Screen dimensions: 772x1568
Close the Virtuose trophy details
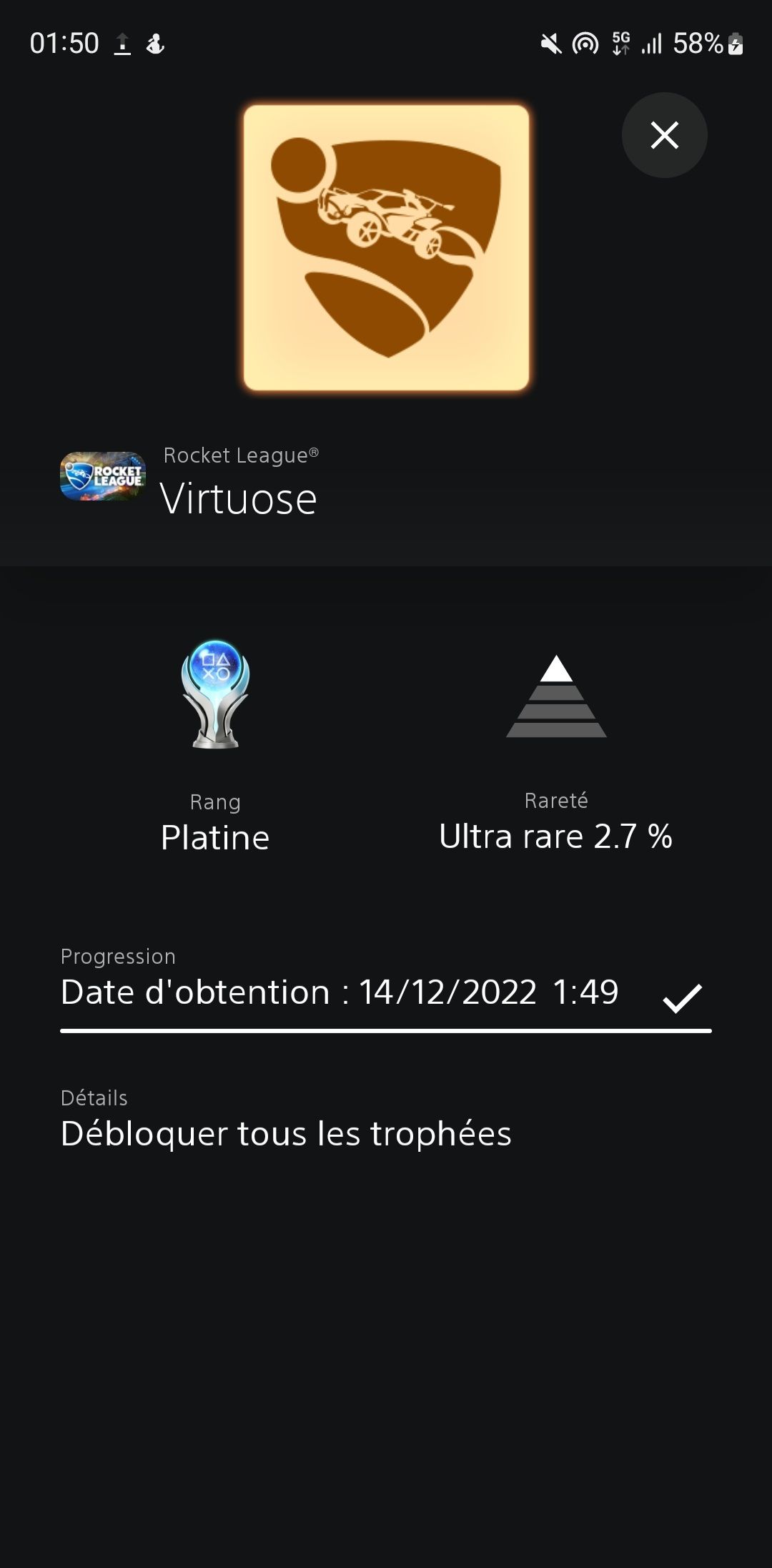664,135
